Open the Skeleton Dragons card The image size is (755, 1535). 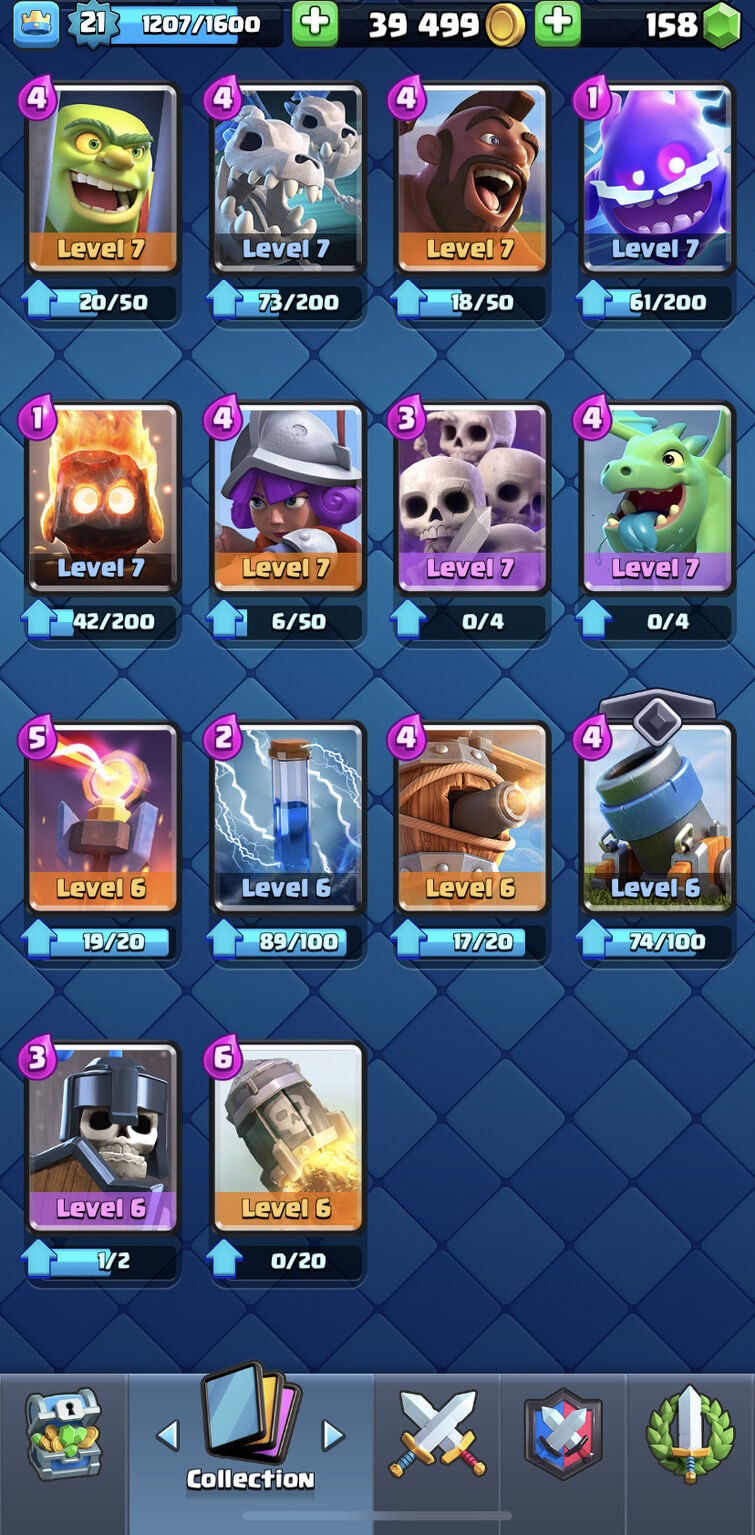click(286, 179)
